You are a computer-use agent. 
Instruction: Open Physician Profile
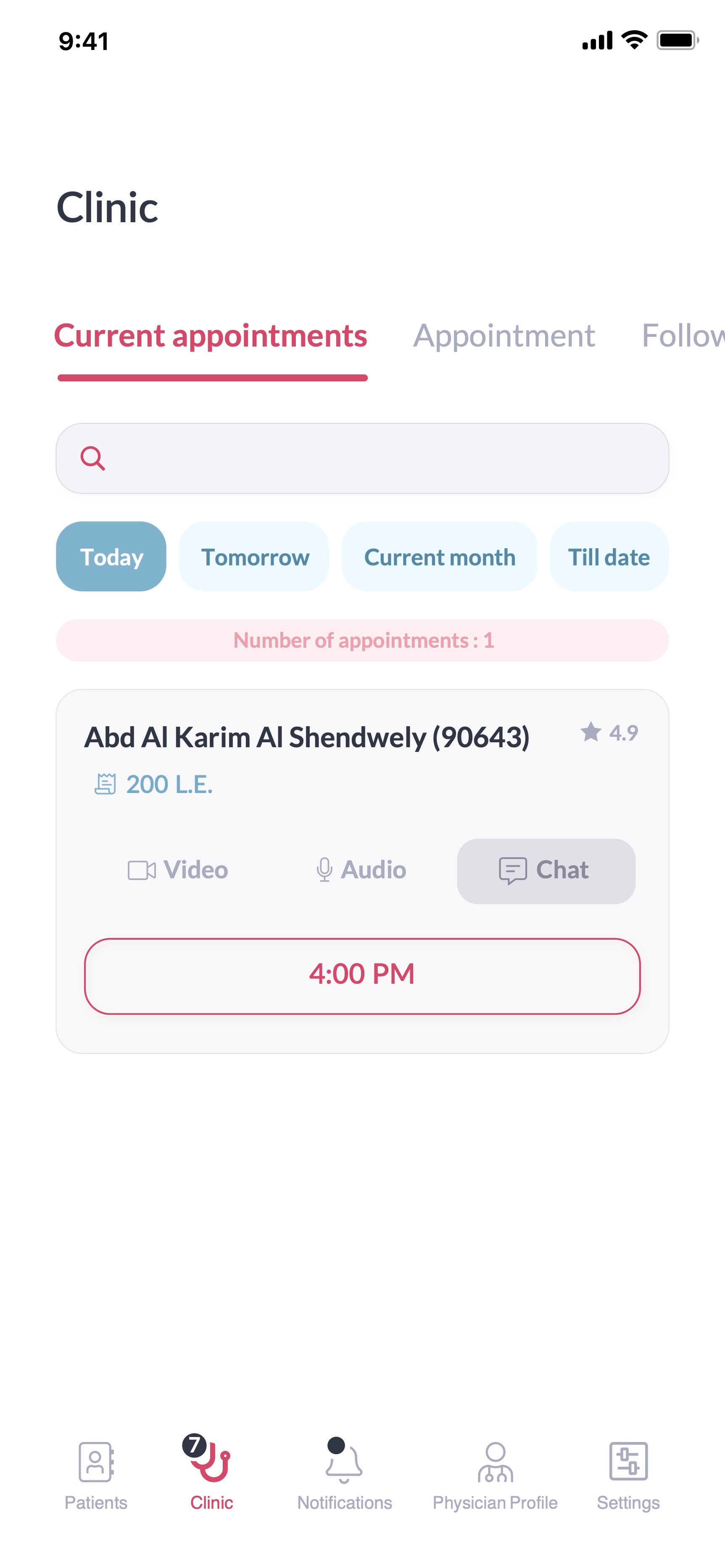point(495,1476)
